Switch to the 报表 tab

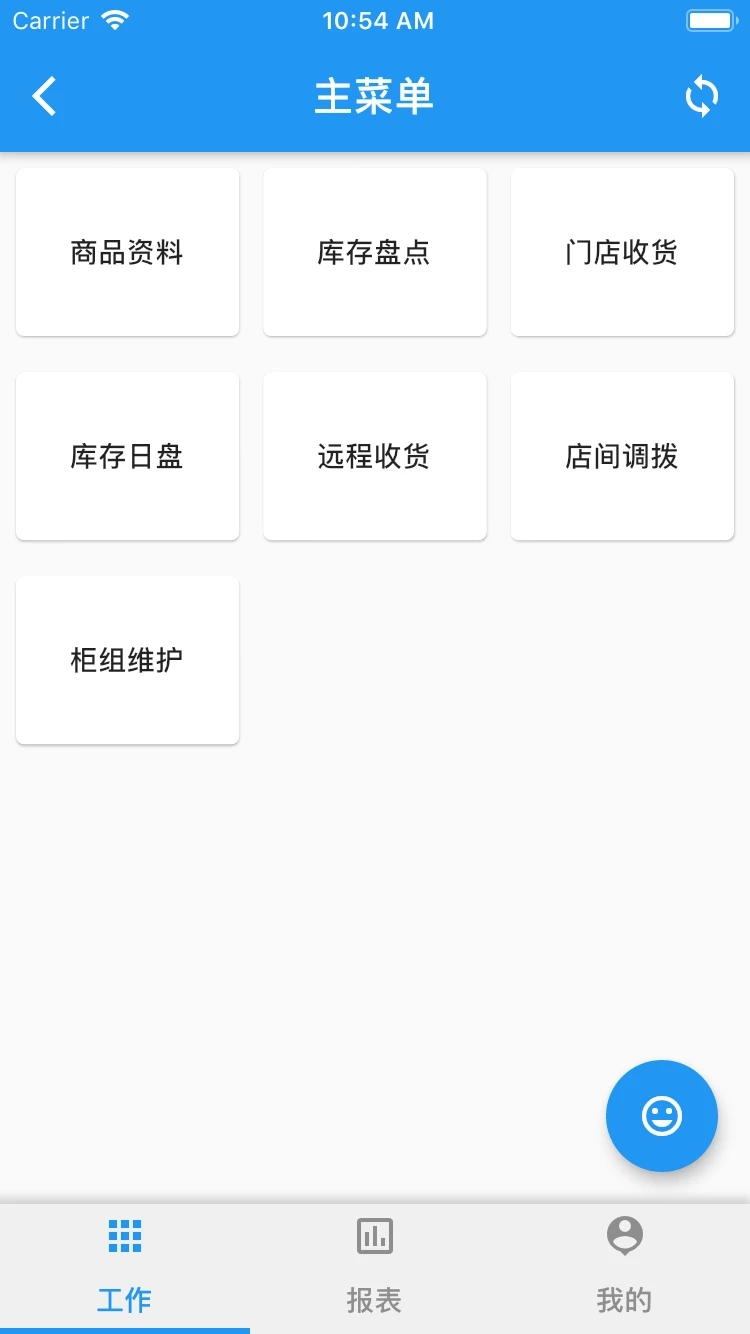pos(374,1300)
